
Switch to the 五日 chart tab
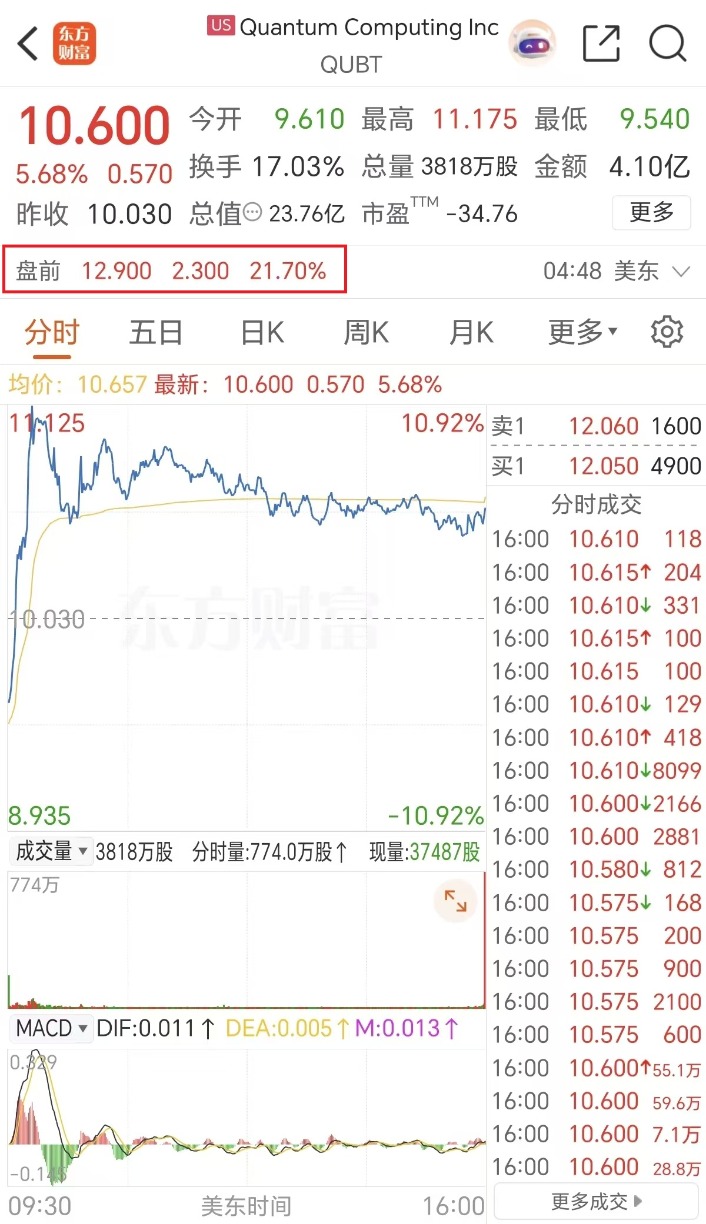pyautogui.click(x=156, y=331)
